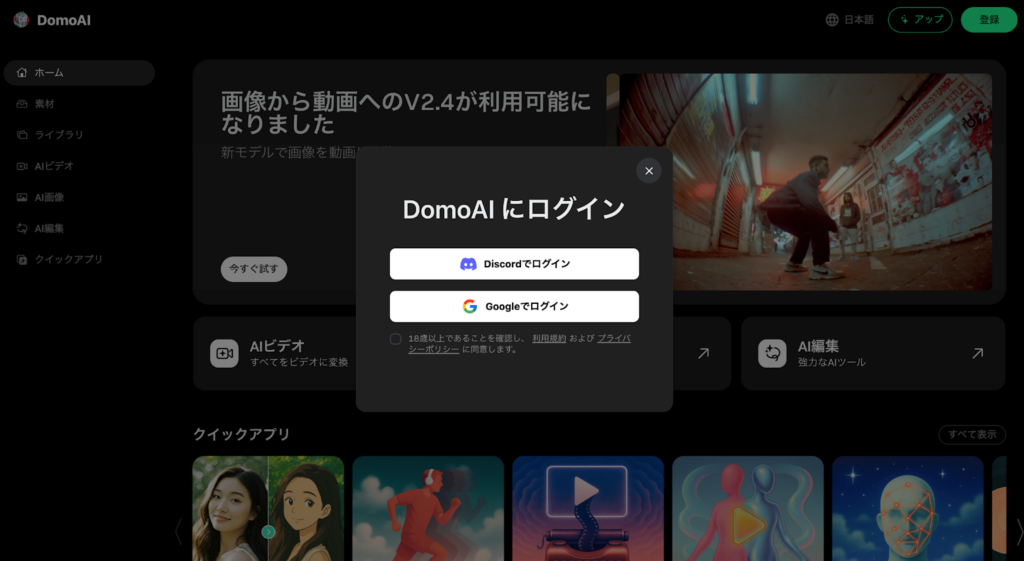Open 素材 in the sidebar
Viewport: 1024px width, 561px height.
click(45, 104)
